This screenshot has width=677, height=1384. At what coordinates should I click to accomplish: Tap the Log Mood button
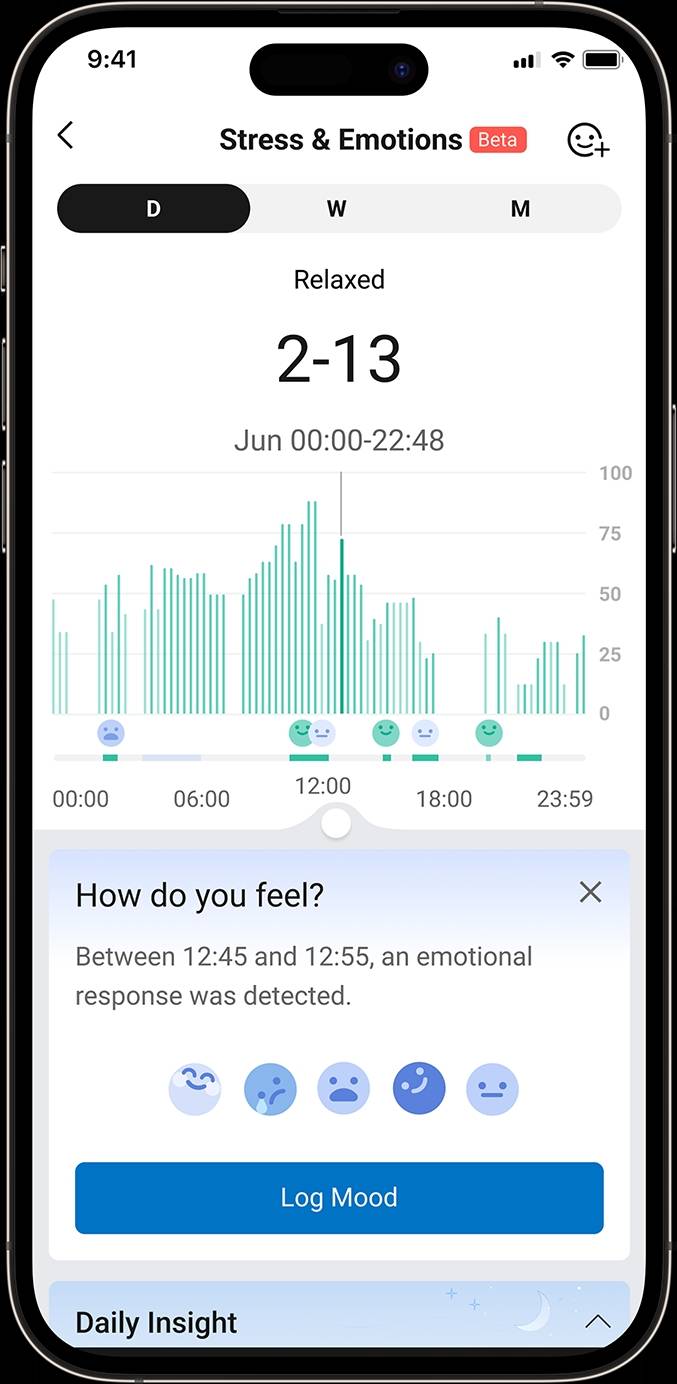pos(339,1197)
